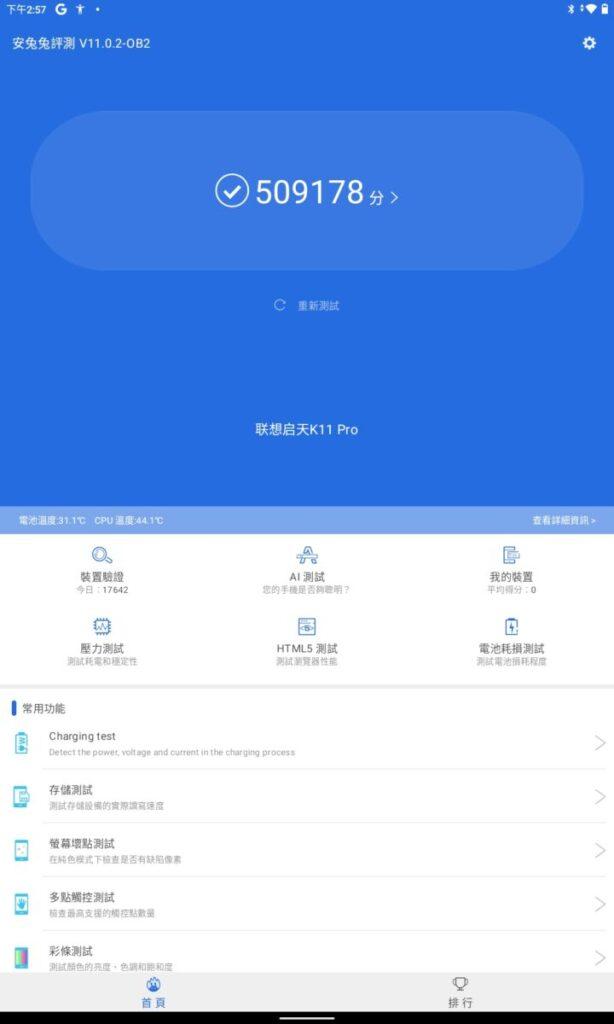Viewport: 614px width, 1024px height.
Task: Open the settings gear icon
Action: click(589, 43)
